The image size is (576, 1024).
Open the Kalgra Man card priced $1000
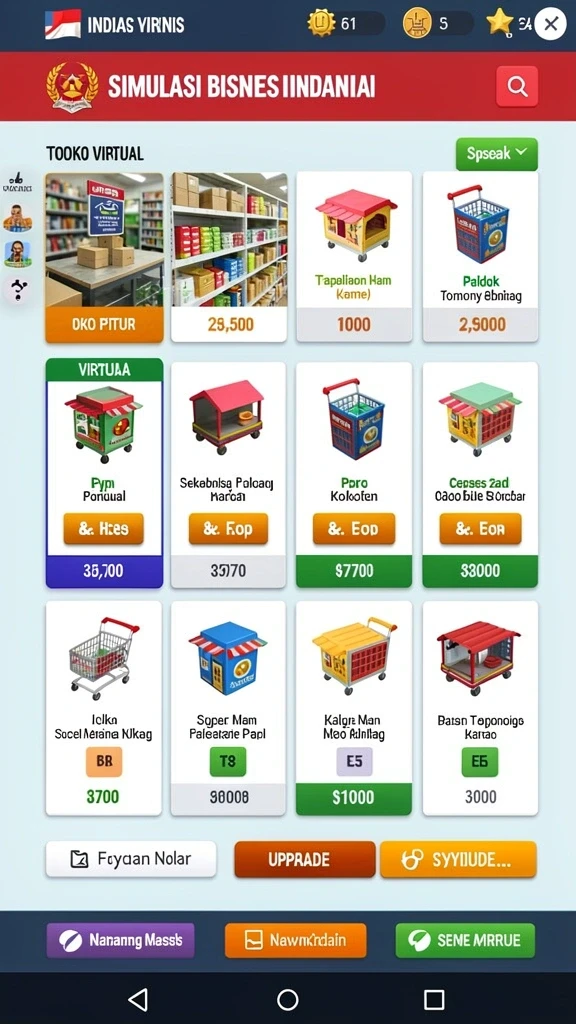click(x=354, y=709)
